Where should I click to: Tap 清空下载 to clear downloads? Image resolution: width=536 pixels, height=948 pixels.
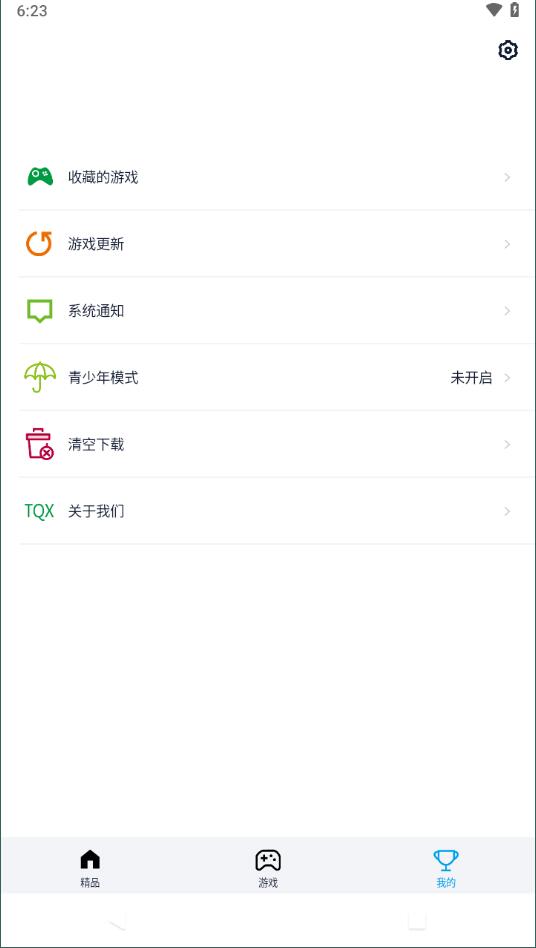268,444
